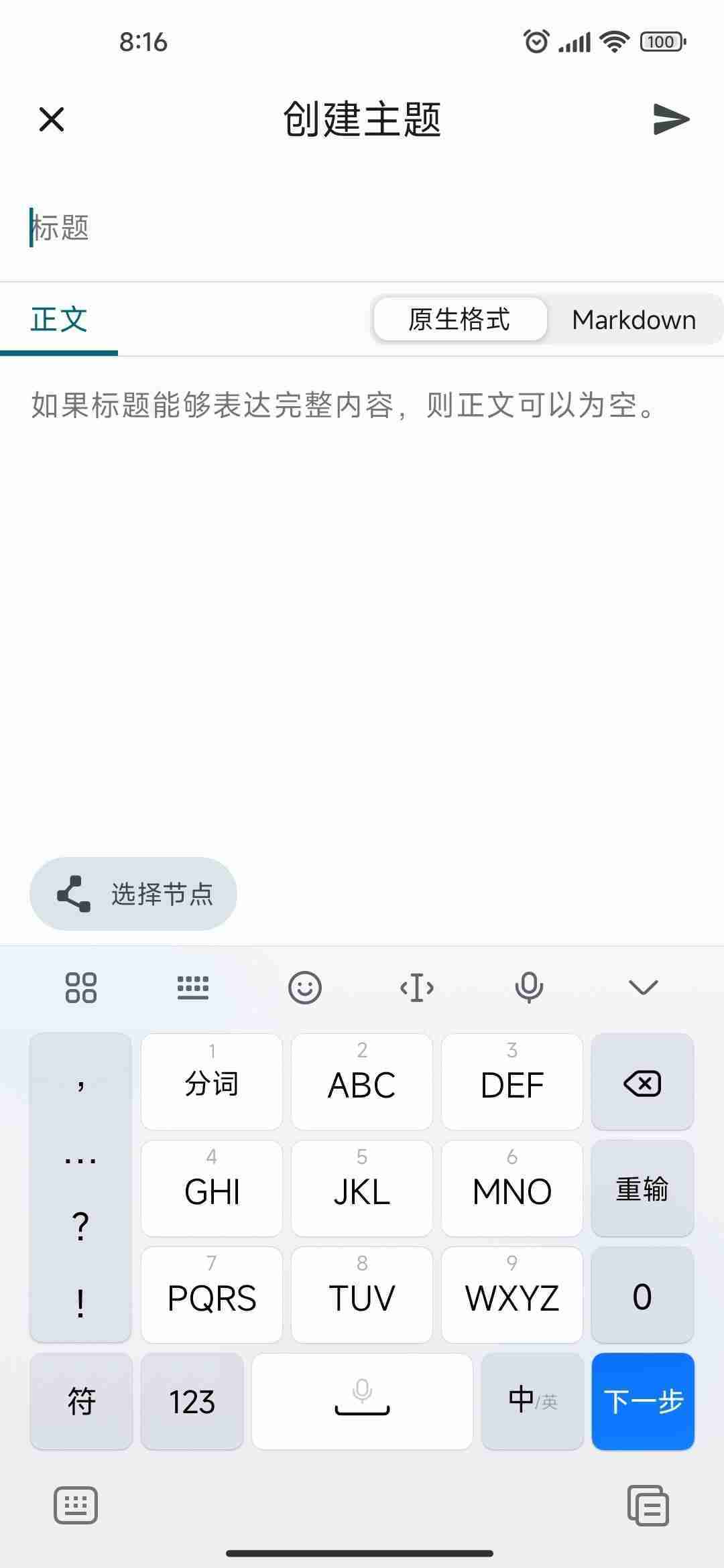Focus the 标题 title input field
Viewport: 724px width, 1568px height.
(x=268, y=228)
